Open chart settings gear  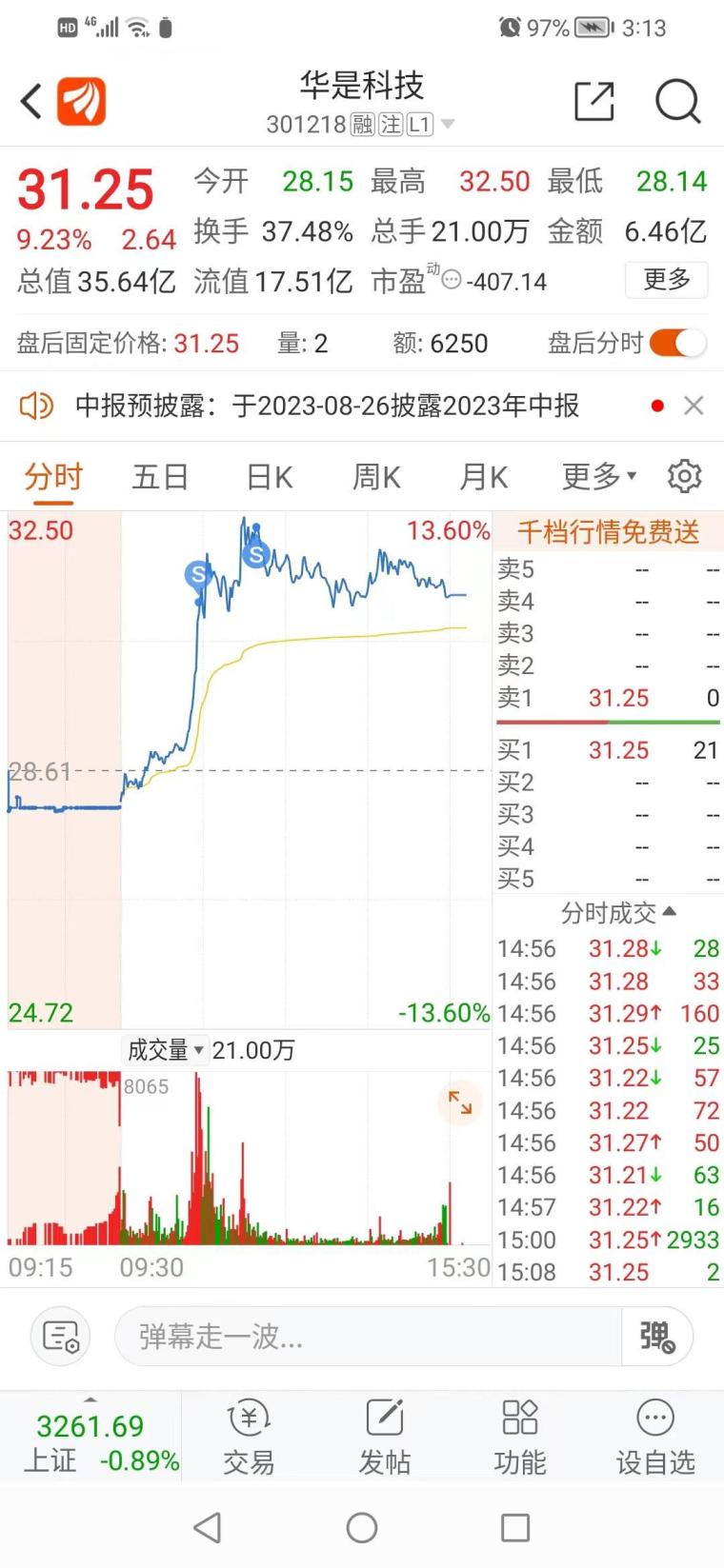(x=684, y=476)
